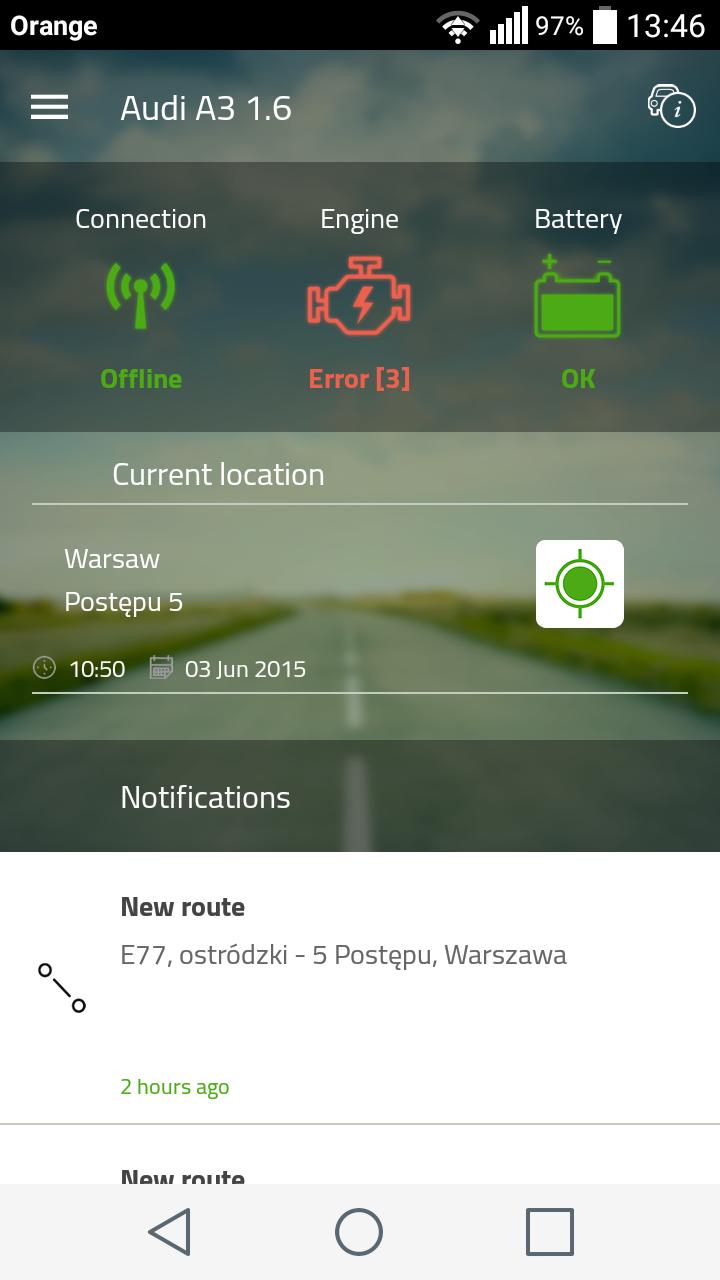Tap OK under Battery
This screenshot has height=1280, width=720.
click(x=578, y=379)
